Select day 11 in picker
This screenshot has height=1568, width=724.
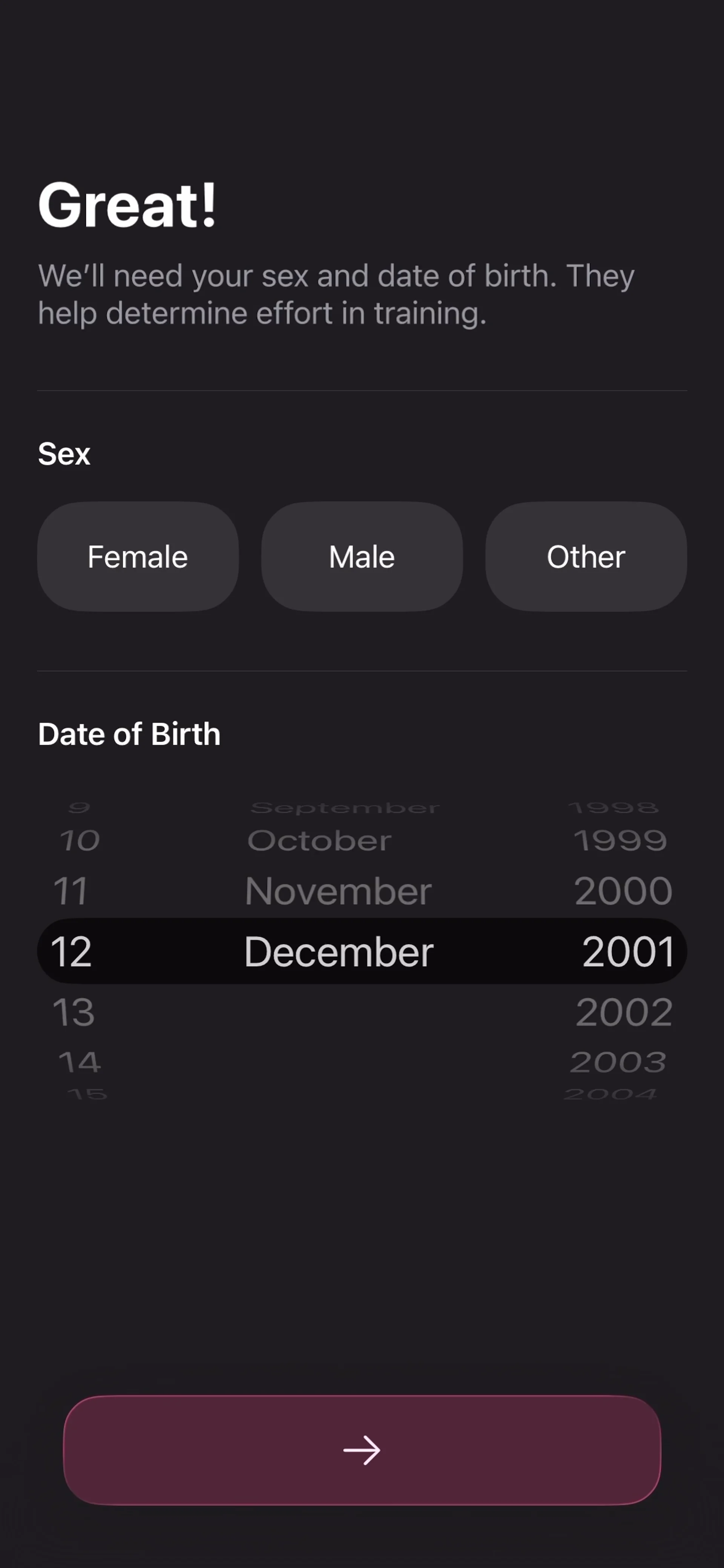coord(71,891)
